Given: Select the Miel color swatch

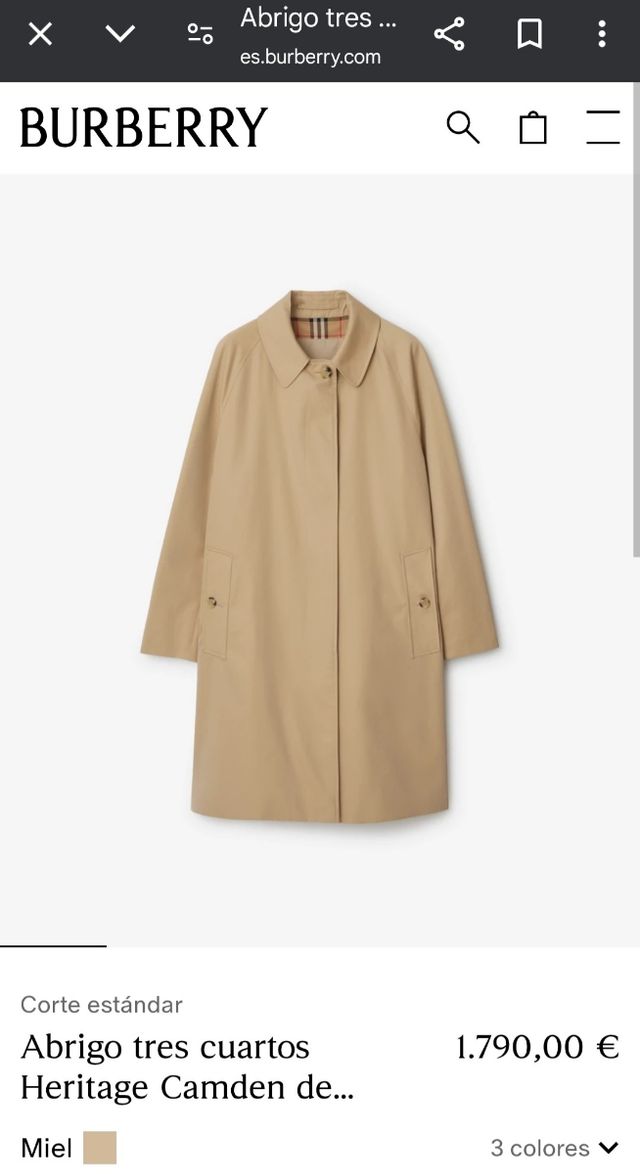Looking at the screenshot, I should 99,1148.
